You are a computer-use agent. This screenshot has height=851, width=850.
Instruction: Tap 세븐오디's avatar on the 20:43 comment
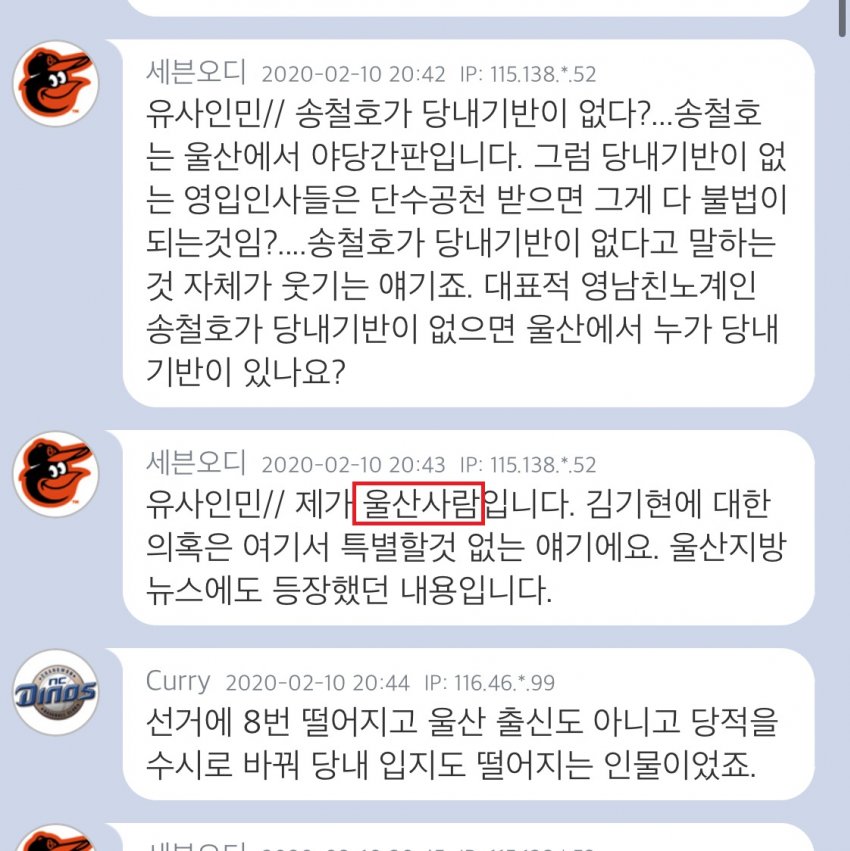pyautogui.click(x=56, y=473)
